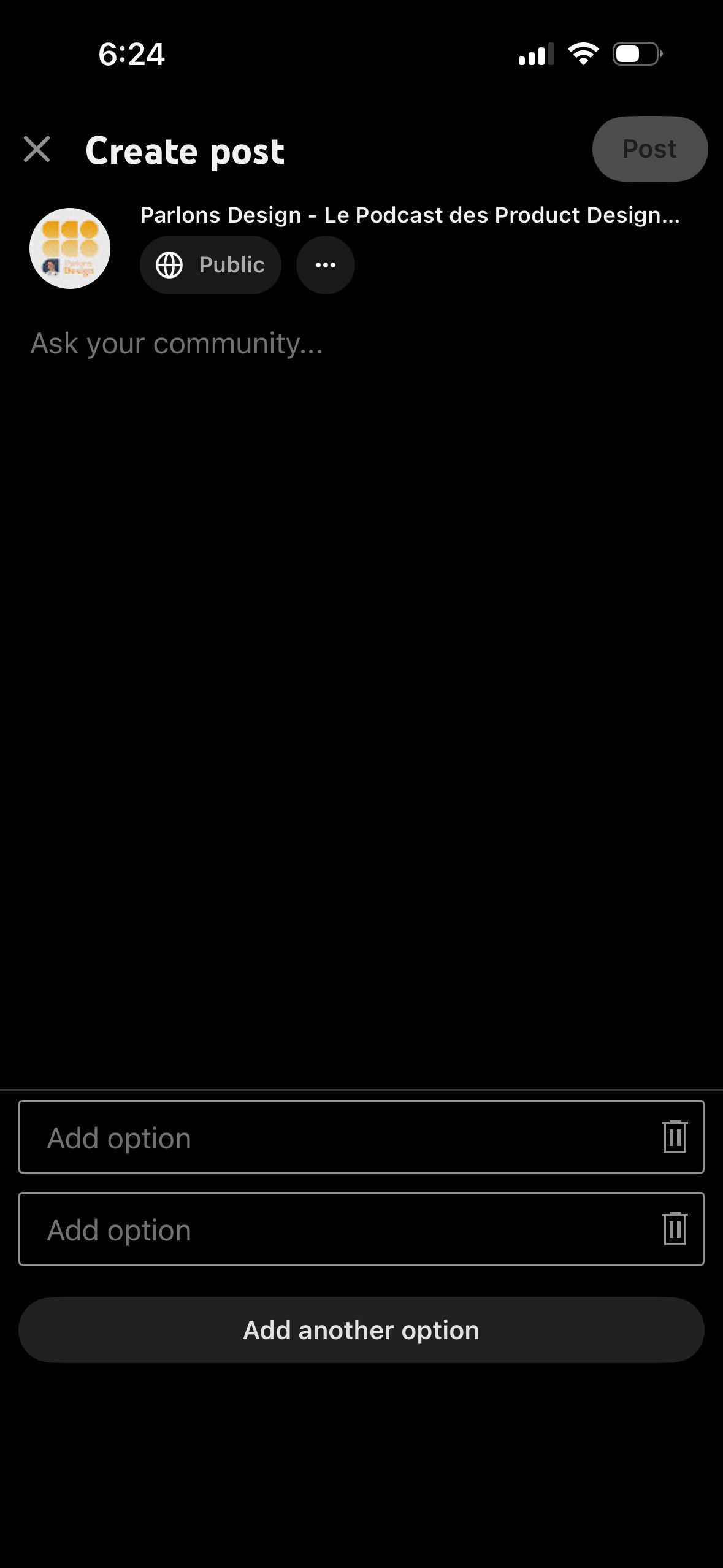Change the Public visibility setting
The width and height of the screenshot is (723, 1568).
click(x=210, y=265)
